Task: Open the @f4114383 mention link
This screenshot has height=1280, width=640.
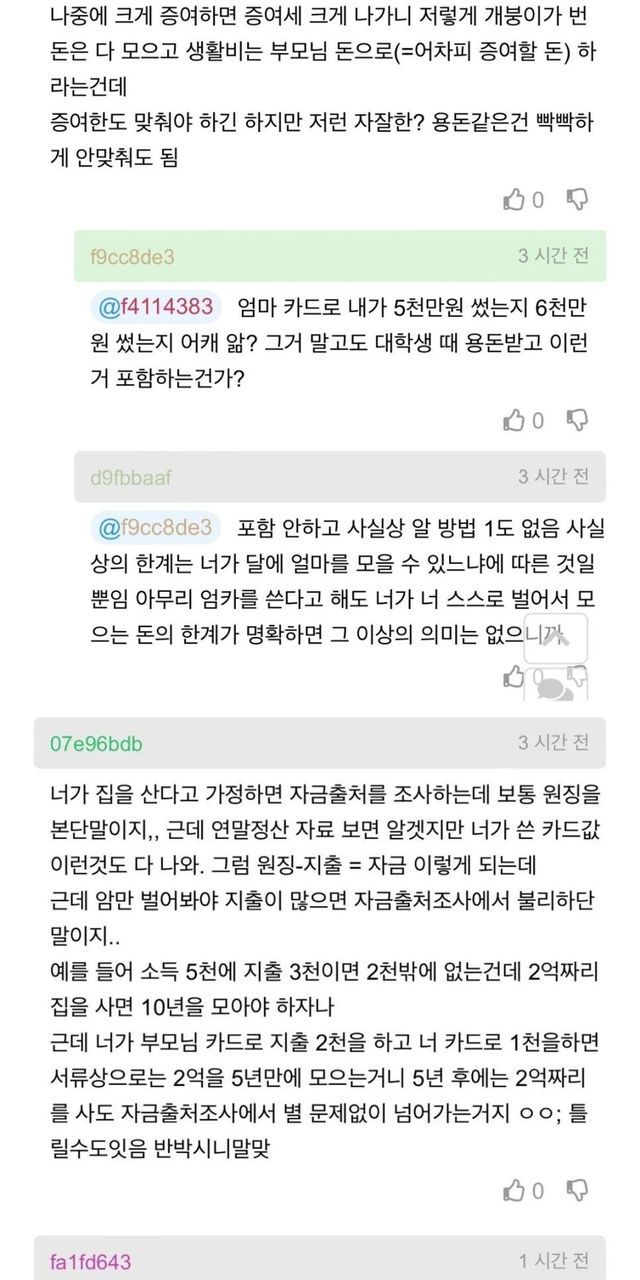Action: pyautogui.click(x=152, y=305)
